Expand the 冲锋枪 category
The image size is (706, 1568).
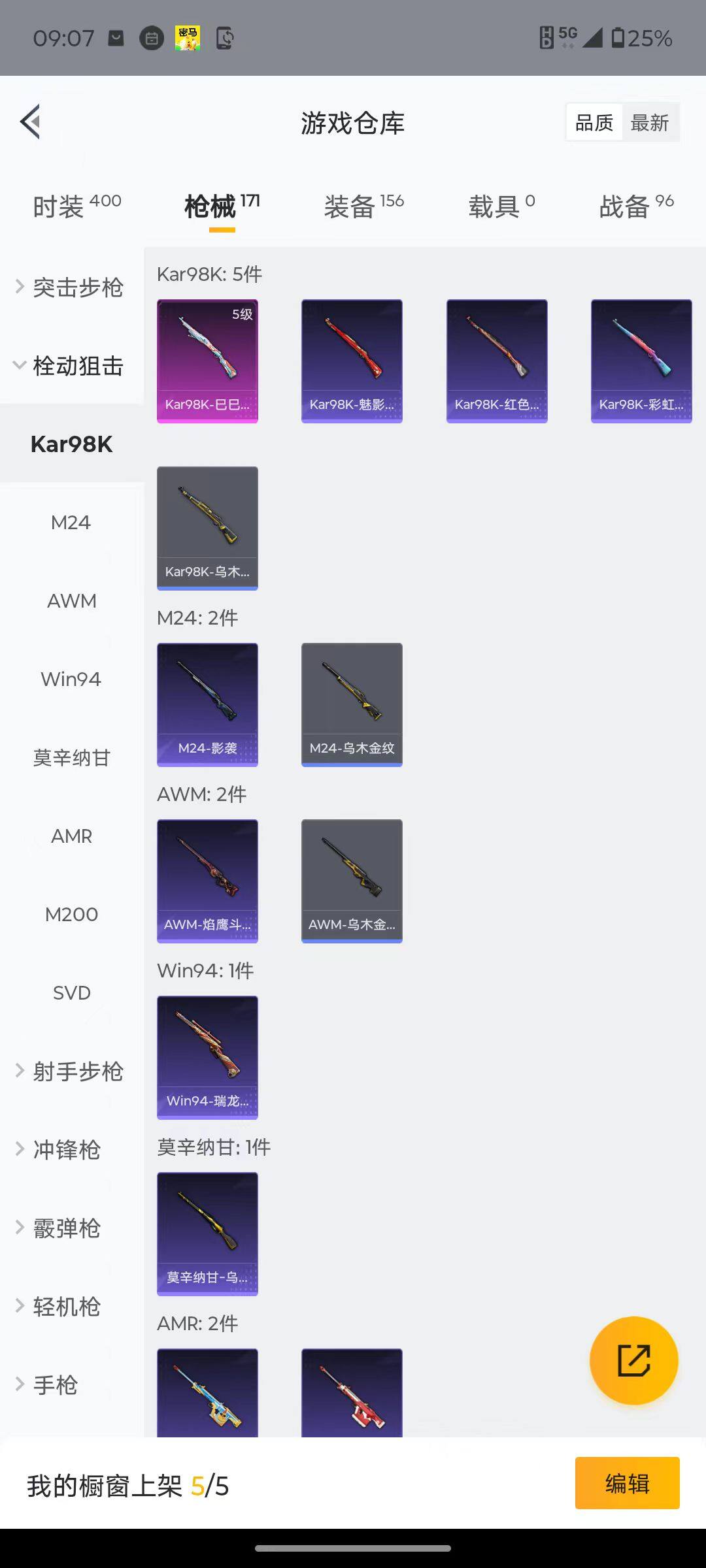(x=60, y=1150)
